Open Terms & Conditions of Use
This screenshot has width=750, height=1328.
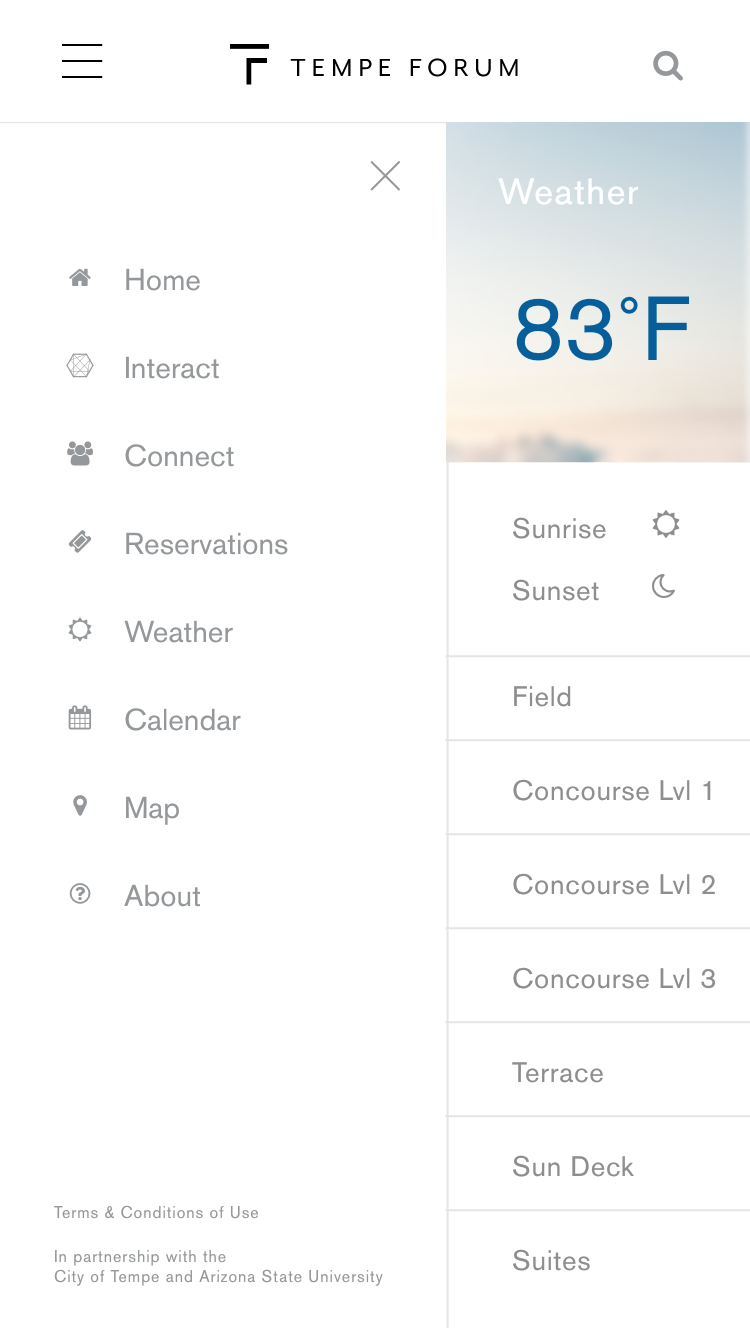coord(156,1213)
